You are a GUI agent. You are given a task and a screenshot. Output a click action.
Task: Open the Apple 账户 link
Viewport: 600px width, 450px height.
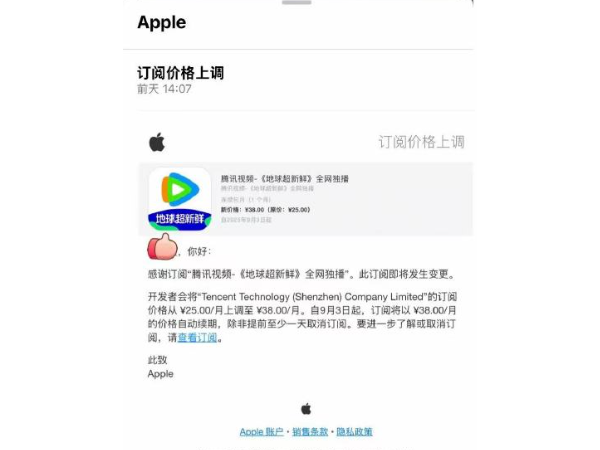pyautogui.click(x=262, y=432)
